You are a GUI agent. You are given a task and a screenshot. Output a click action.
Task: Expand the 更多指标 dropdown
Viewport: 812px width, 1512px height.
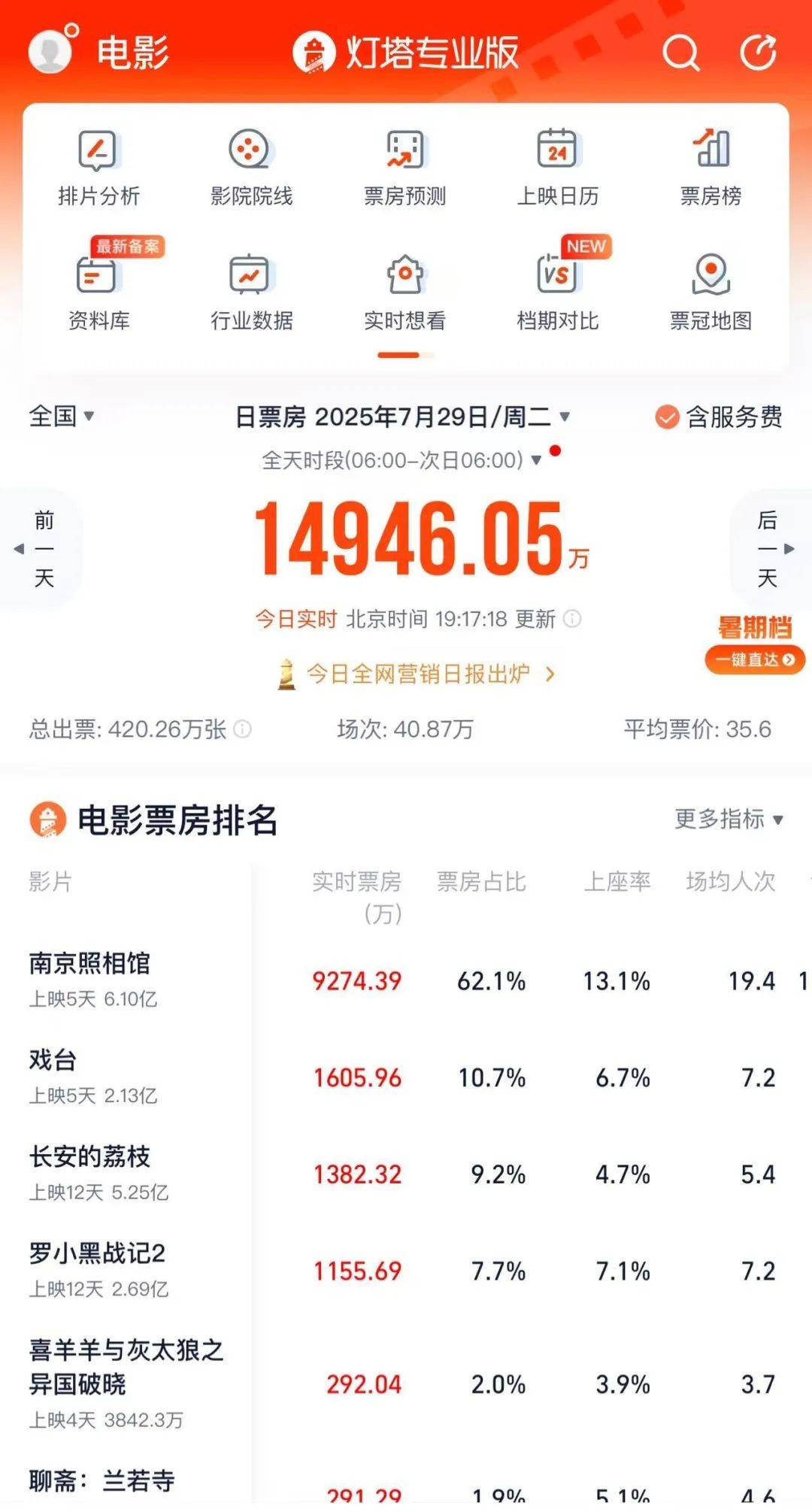728,819
